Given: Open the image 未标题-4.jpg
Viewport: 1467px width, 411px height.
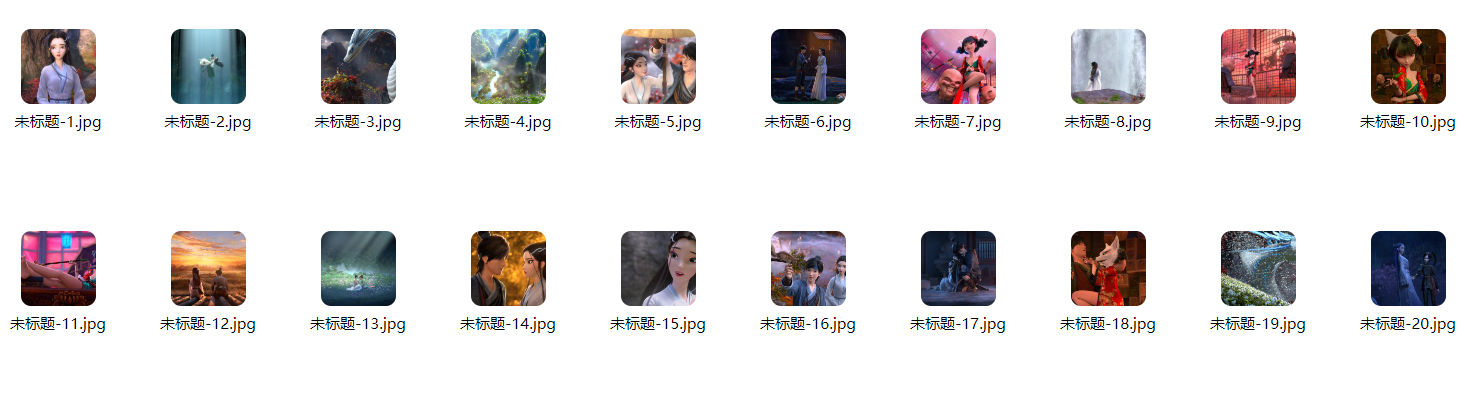Looking at the screenshot, I should coord(508,66).
